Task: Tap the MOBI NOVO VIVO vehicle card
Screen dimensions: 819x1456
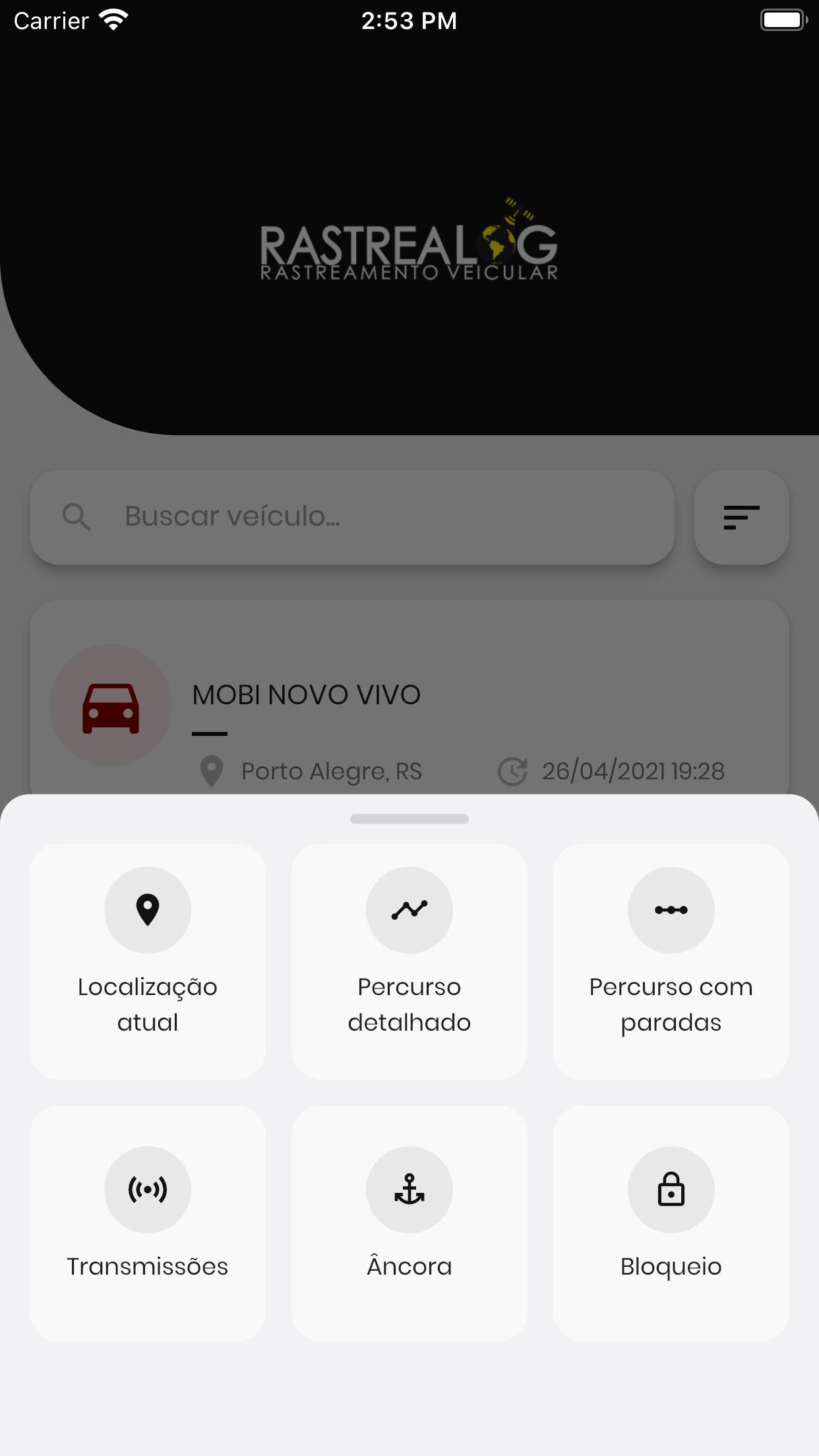Action: point(409,698)
